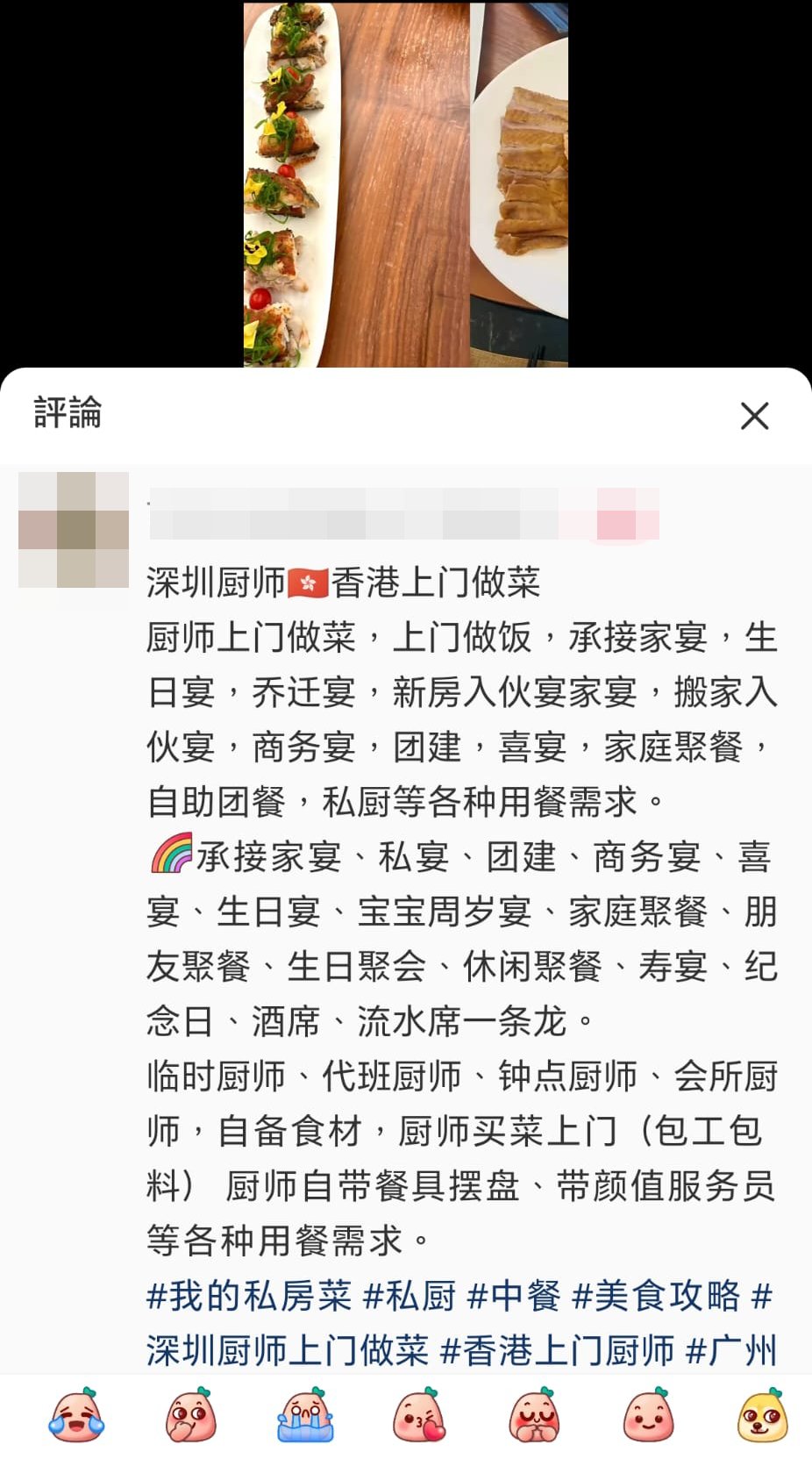812x1459 pixels.
Task: Insert the smiling blush emoji
Action: (648, 1416)
